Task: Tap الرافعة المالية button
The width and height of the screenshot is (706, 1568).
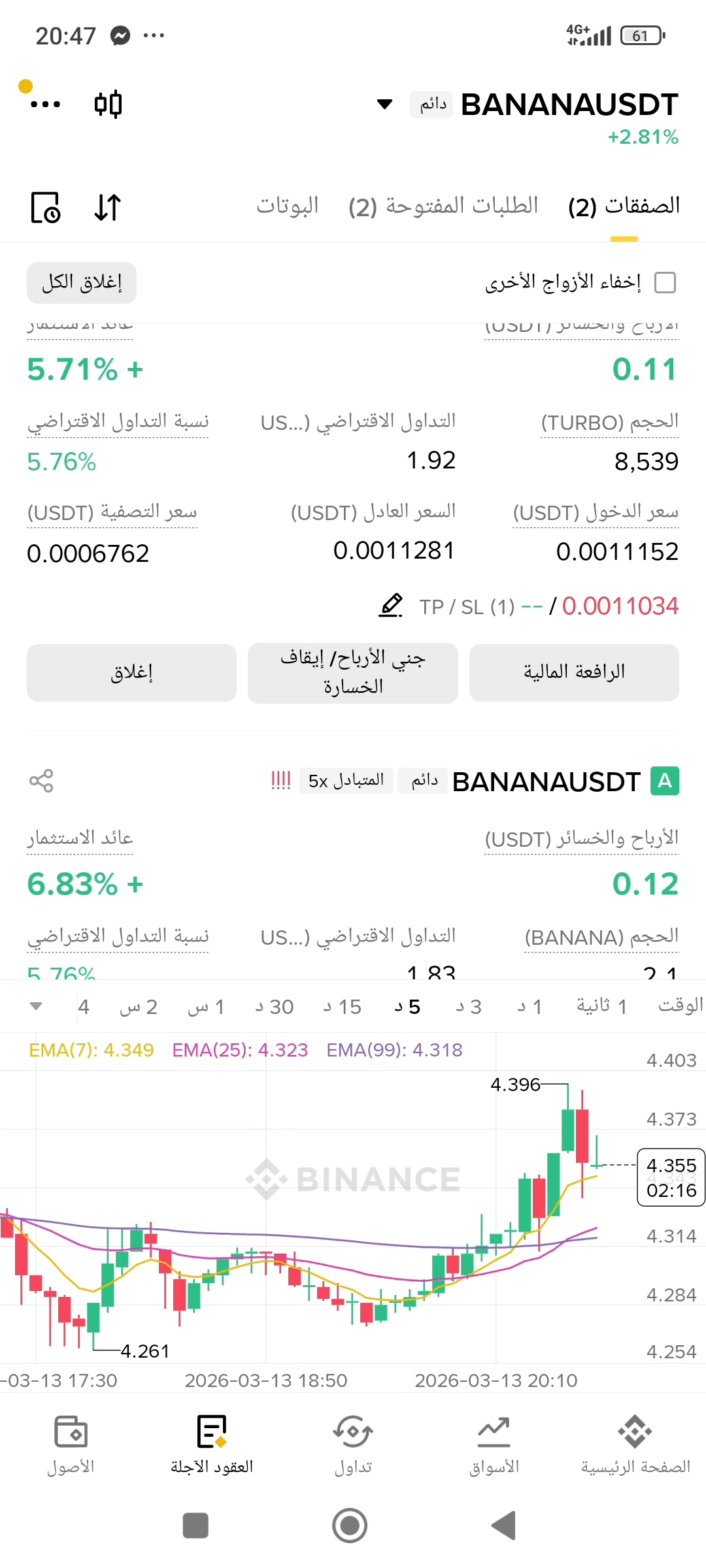Action: tap(574, 672)
